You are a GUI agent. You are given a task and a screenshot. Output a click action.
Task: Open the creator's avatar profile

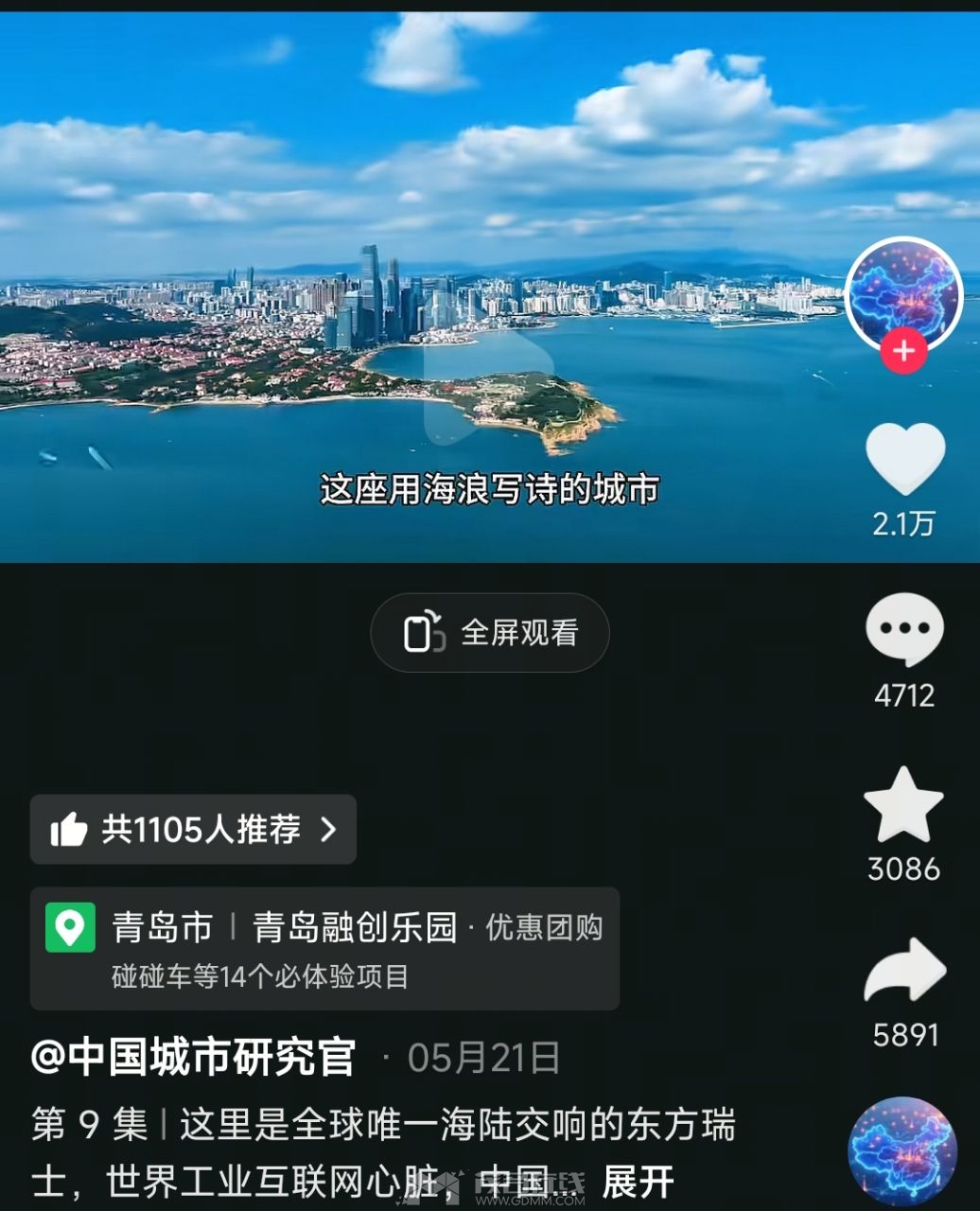[x=903, y=294]
